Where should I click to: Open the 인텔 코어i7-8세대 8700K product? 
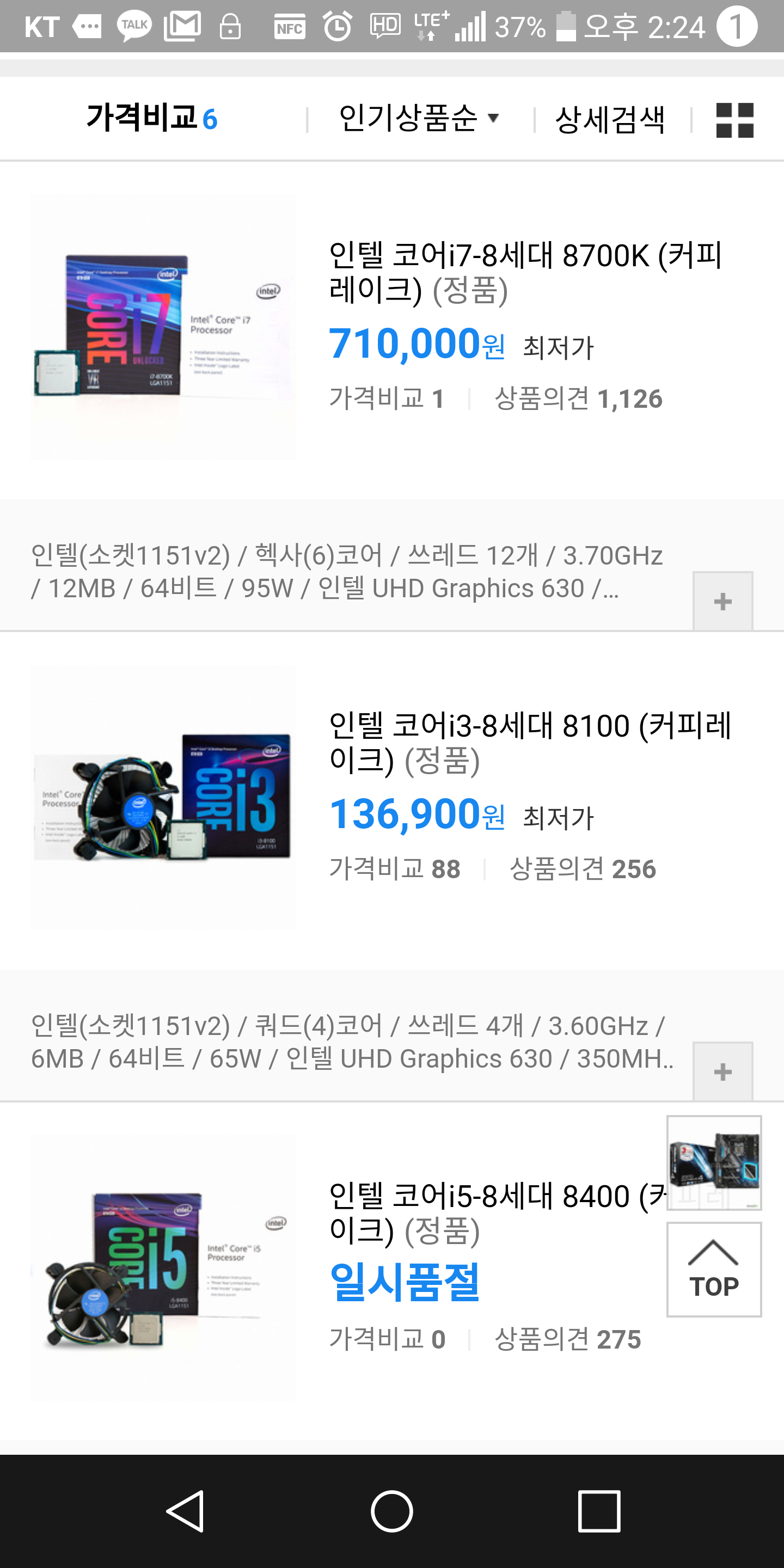pos(525,272)
